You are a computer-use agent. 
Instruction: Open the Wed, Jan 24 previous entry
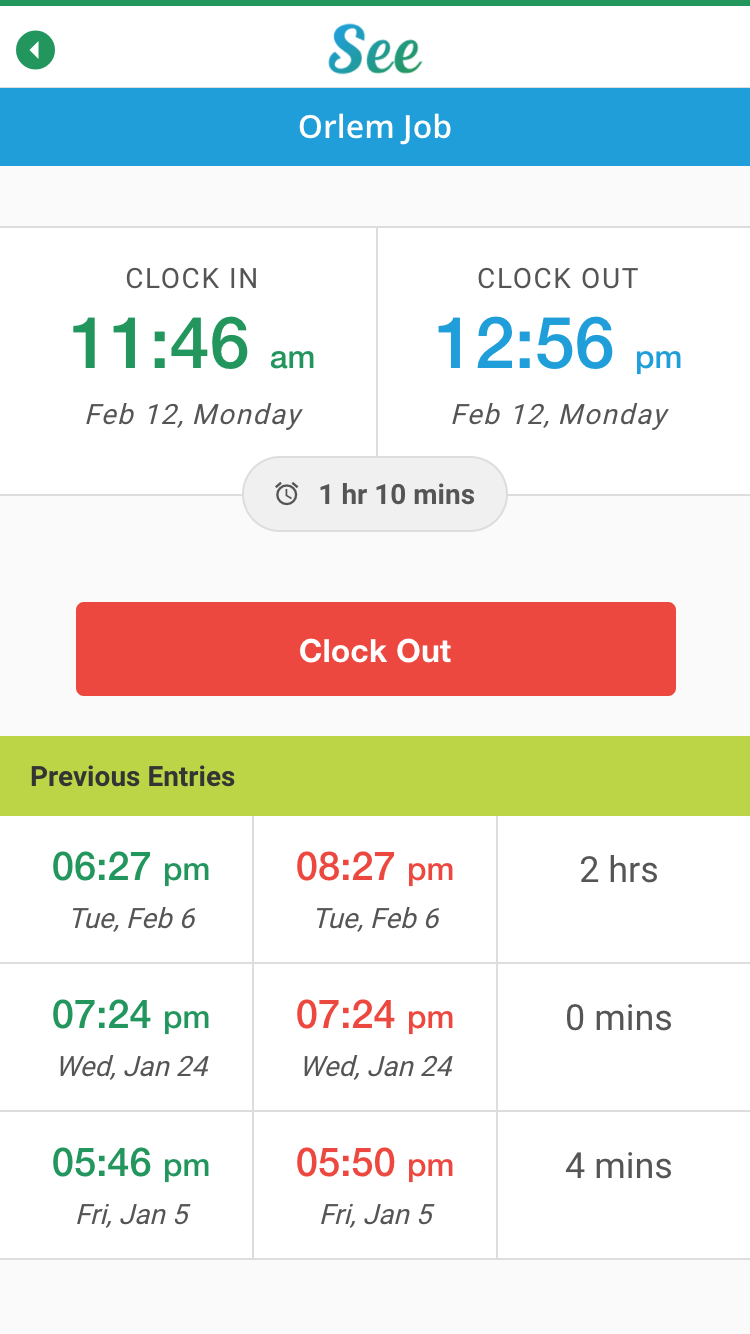click(x=375, y=1038)
